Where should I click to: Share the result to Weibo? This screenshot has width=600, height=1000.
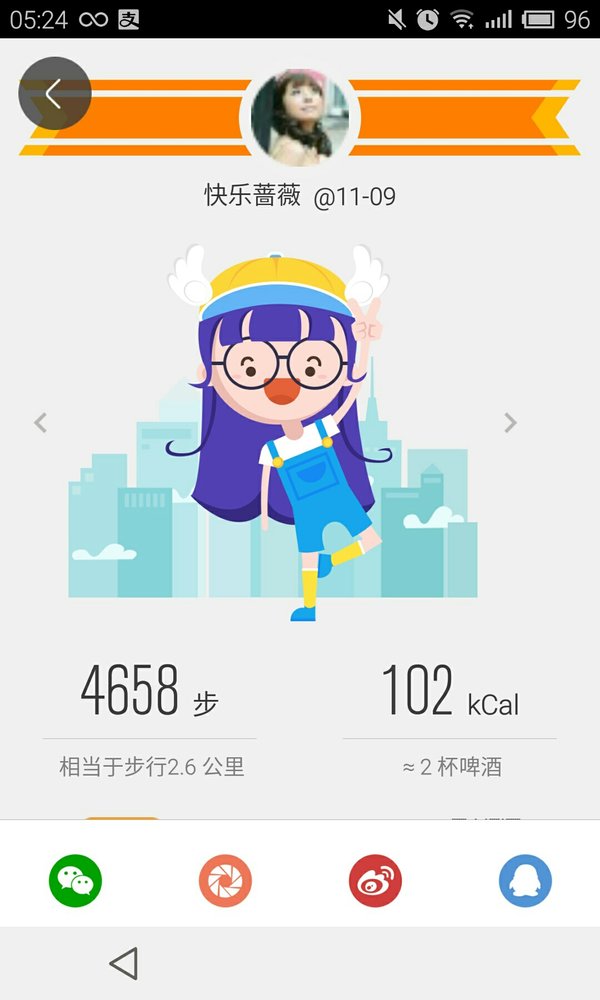(x=376, y=881)
